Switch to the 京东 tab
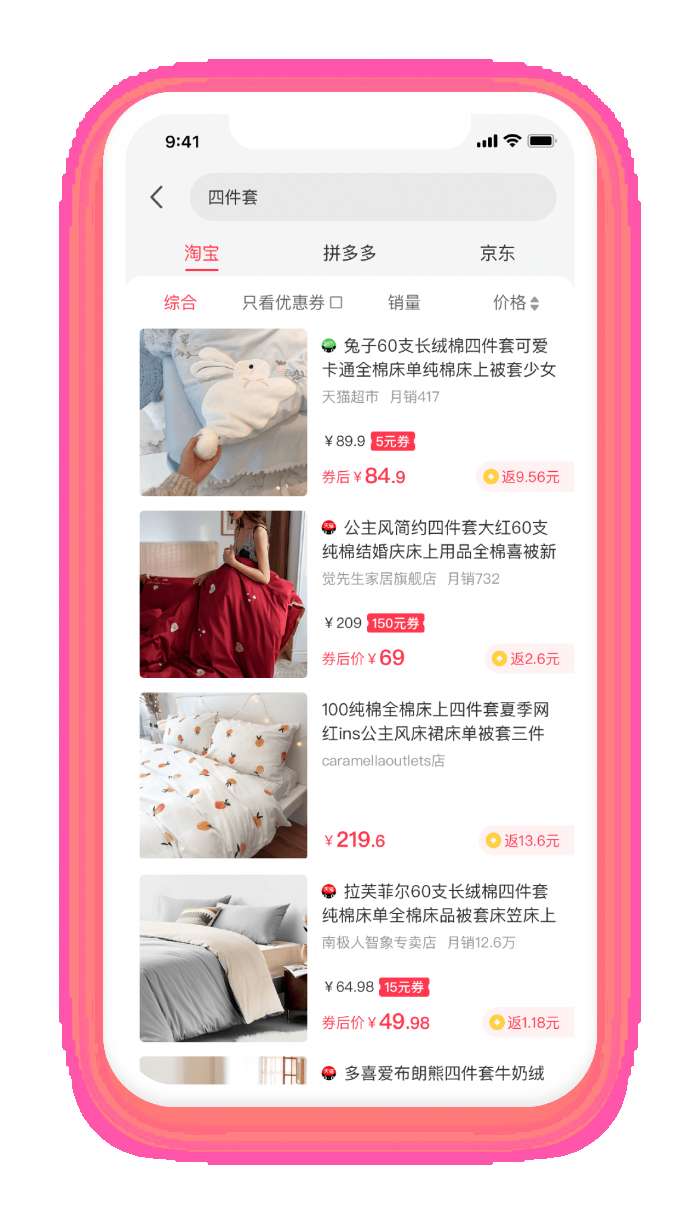Screen dimensions: 700x1224 pos(497,253)
